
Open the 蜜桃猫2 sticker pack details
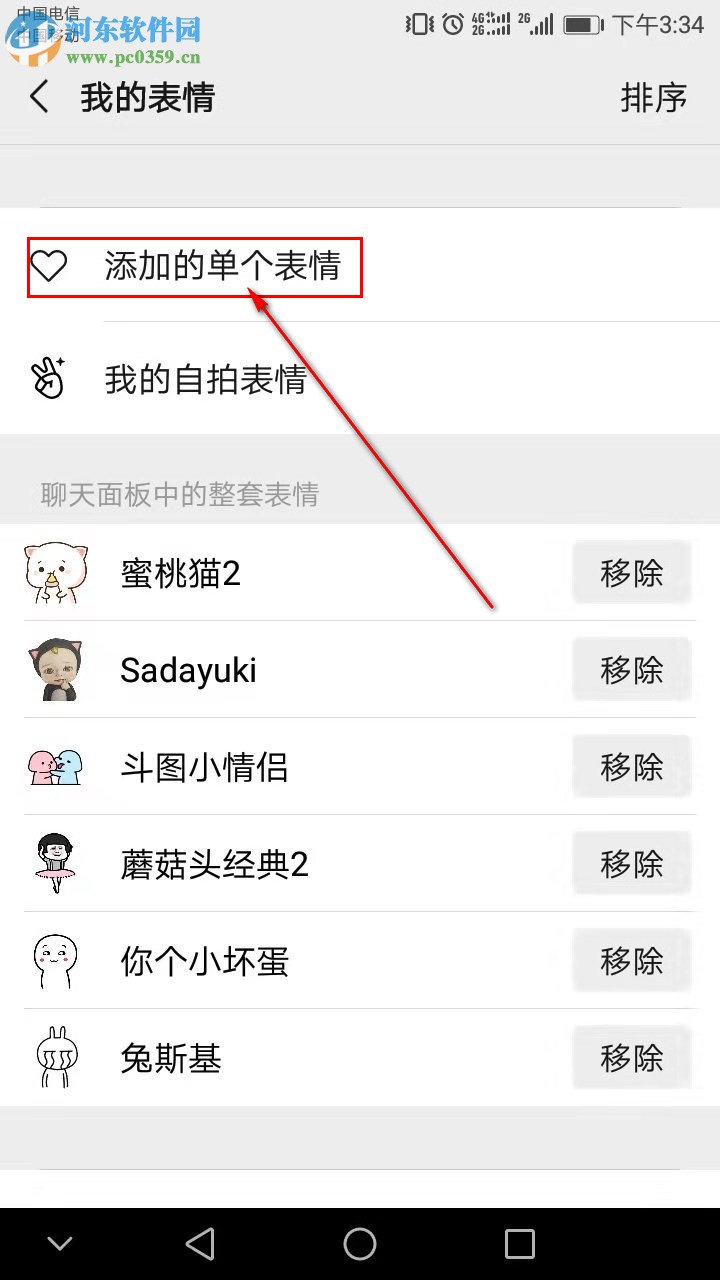[180, 574]
